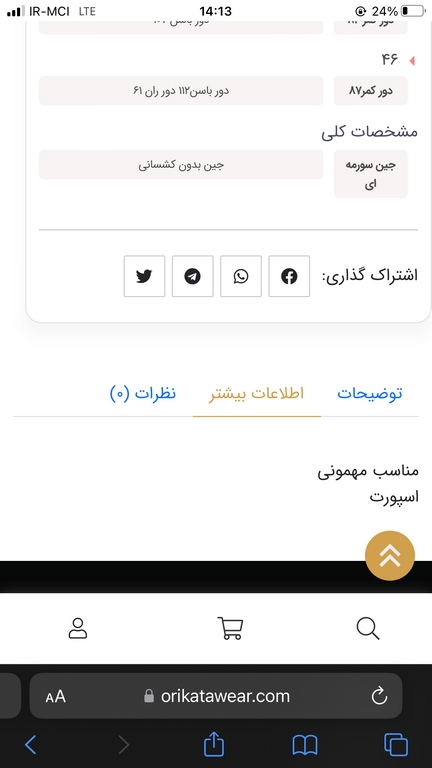This screenshot has width=432, height=768.
Task: Select the اطلاعات بیشتر tab
Action: click(257, 393)
